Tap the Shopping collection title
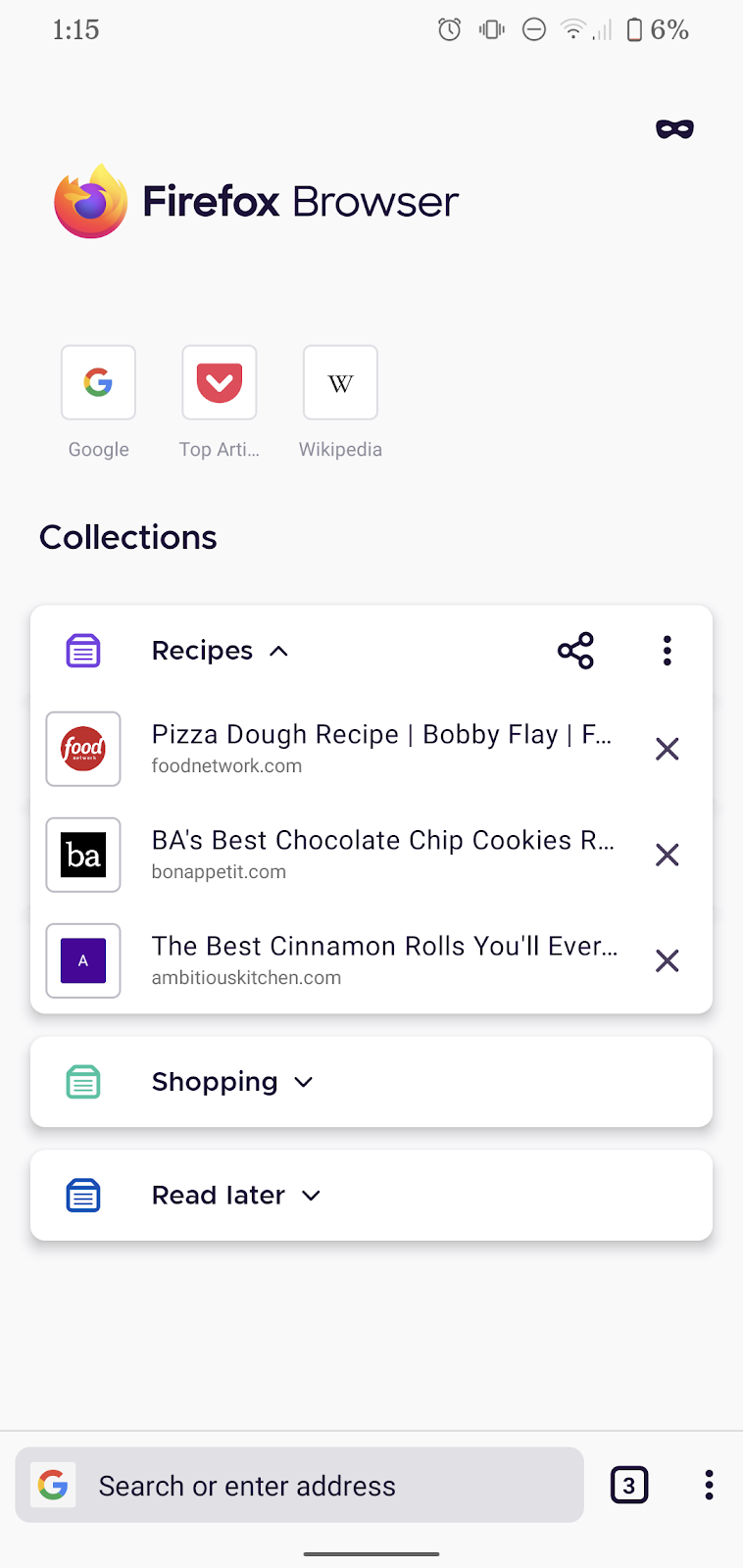 pyautogui.click(x=215, y=1081)
